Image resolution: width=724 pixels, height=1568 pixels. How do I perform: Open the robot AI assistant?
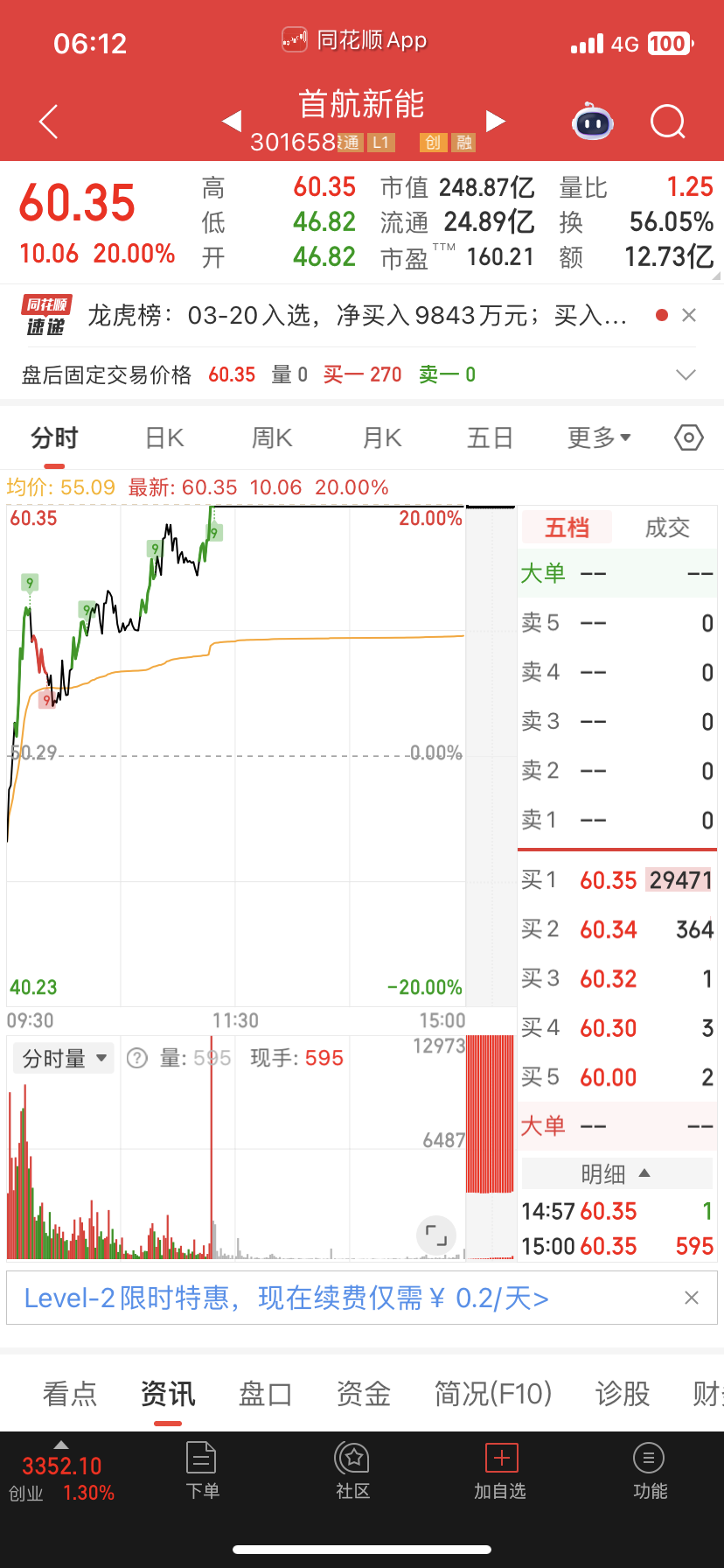point(593,122)
